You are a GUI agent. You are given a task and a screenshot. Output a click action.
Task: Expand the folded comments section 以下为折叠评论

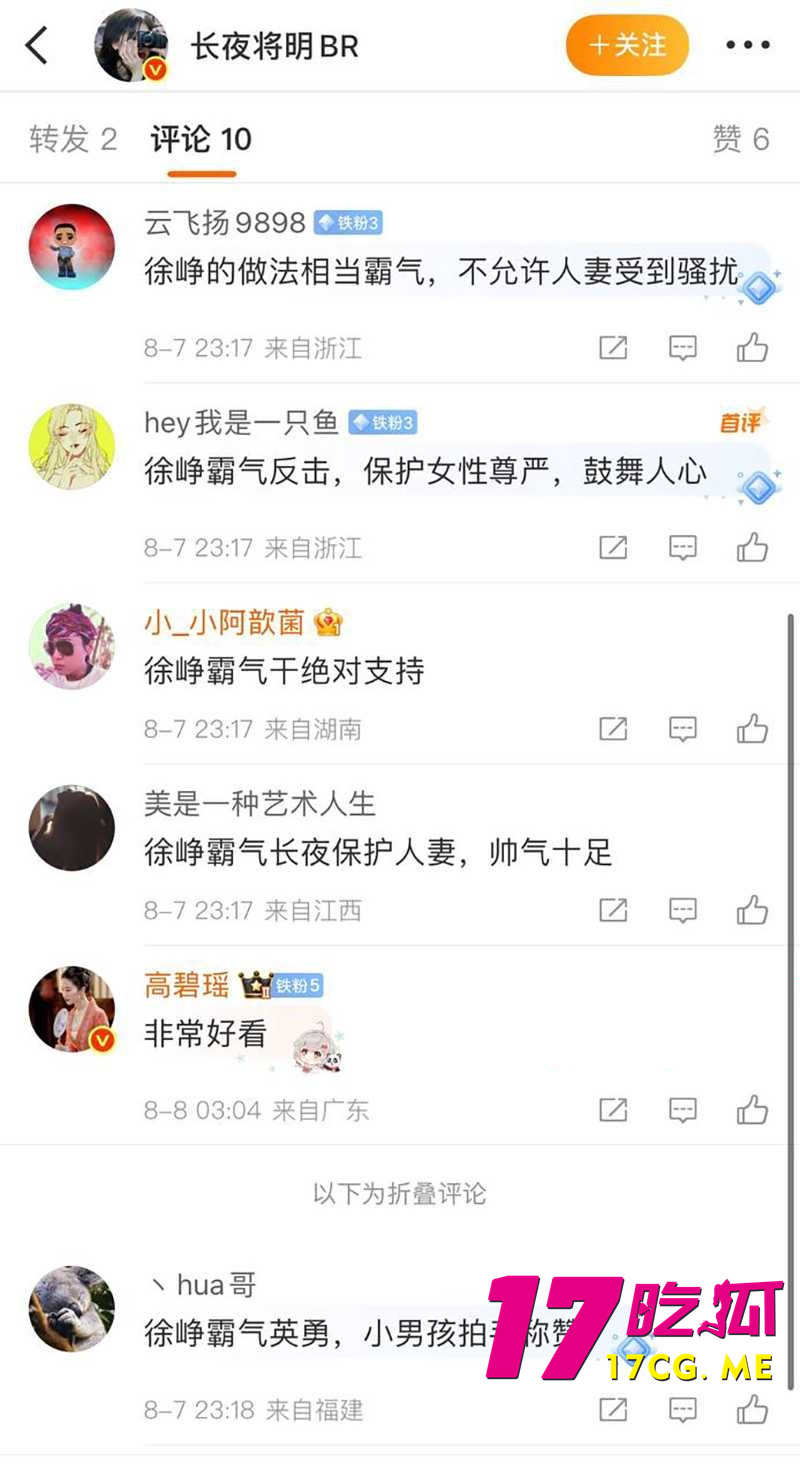click(x=399, y=1194)
